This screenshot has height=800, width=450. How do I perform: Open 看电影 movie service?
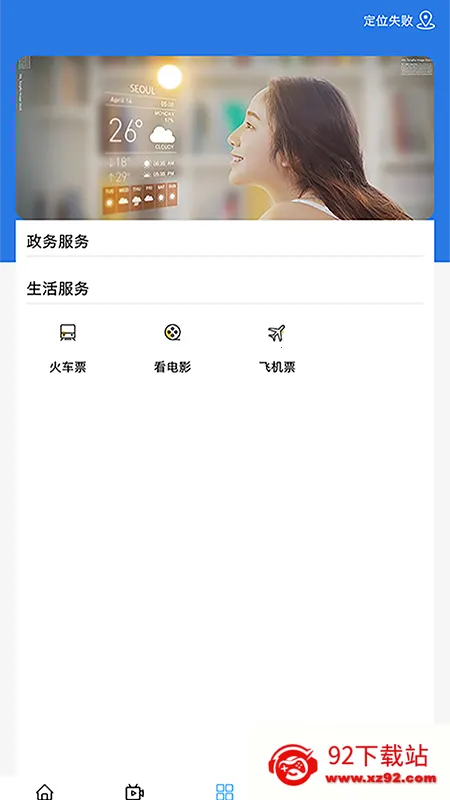coord(173,348)
